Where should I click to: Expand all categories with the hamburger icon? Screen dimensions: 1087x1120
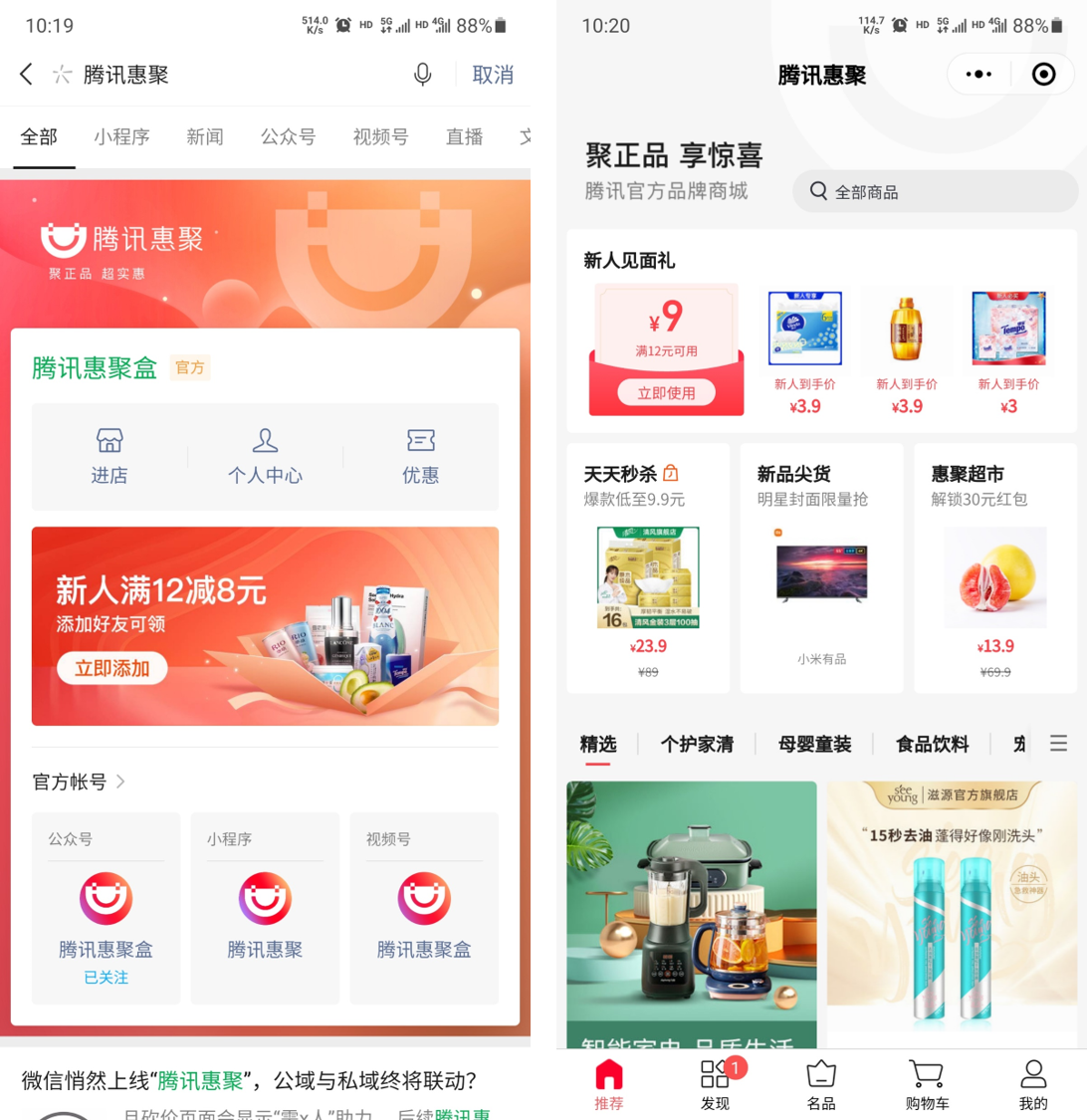(x=1058, y=743)
